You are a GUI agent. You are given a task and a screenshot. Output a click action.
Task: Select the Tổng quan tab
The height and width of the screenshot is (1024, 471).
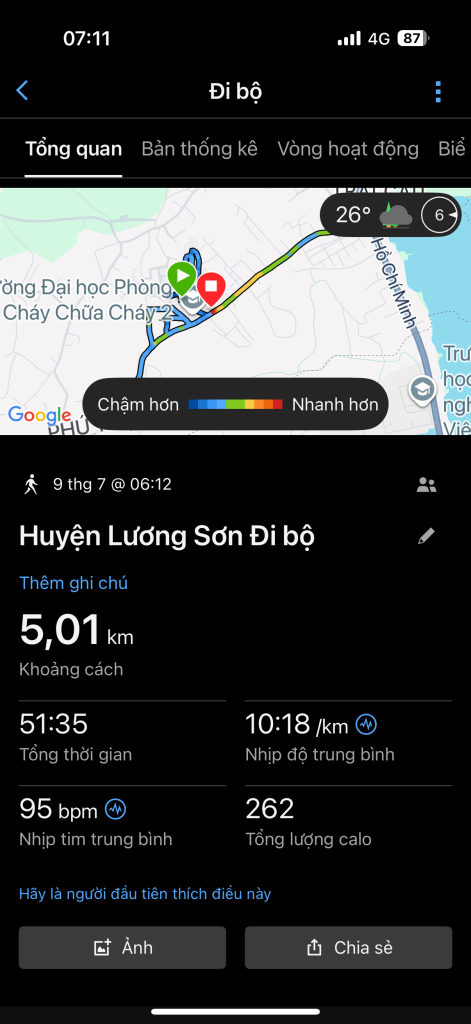point(73,149)
